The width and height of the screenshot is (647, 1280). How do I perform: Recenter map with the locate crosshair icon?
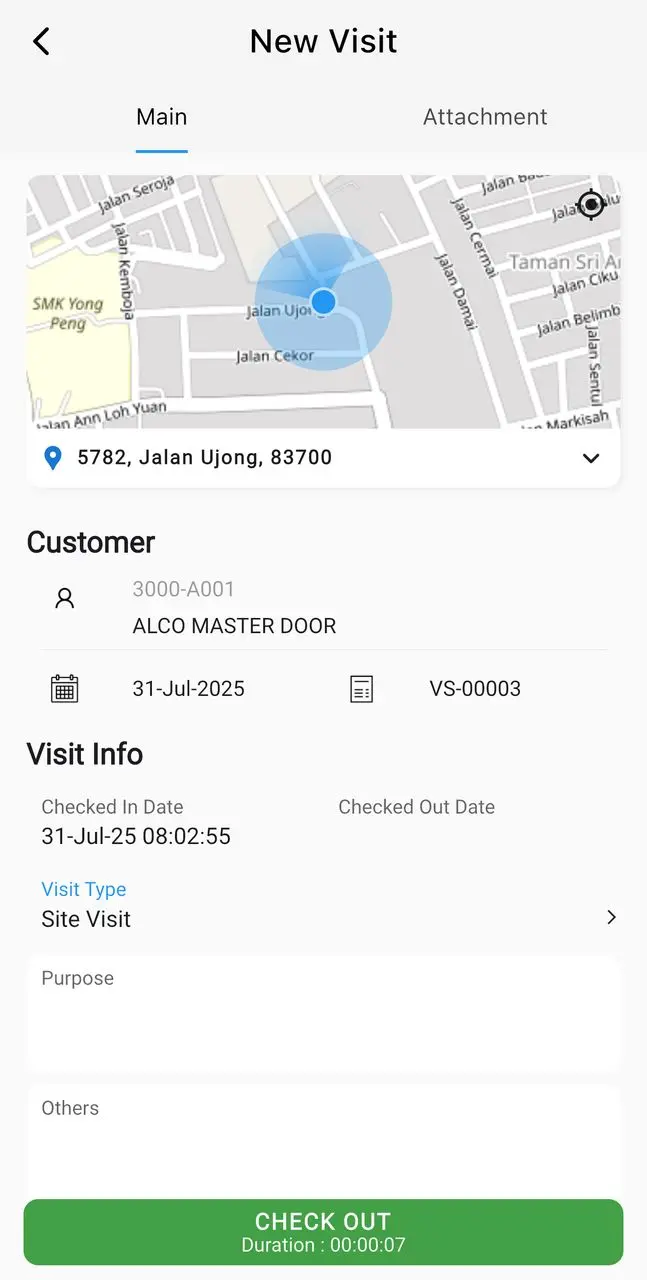click(592, 204)
